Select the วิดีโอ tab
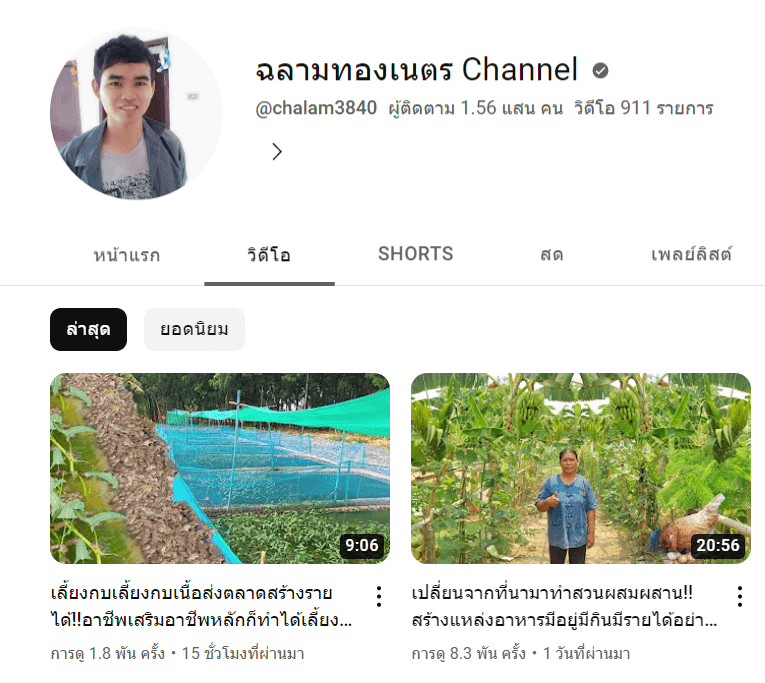765x683 pixels. coord(268,254)
